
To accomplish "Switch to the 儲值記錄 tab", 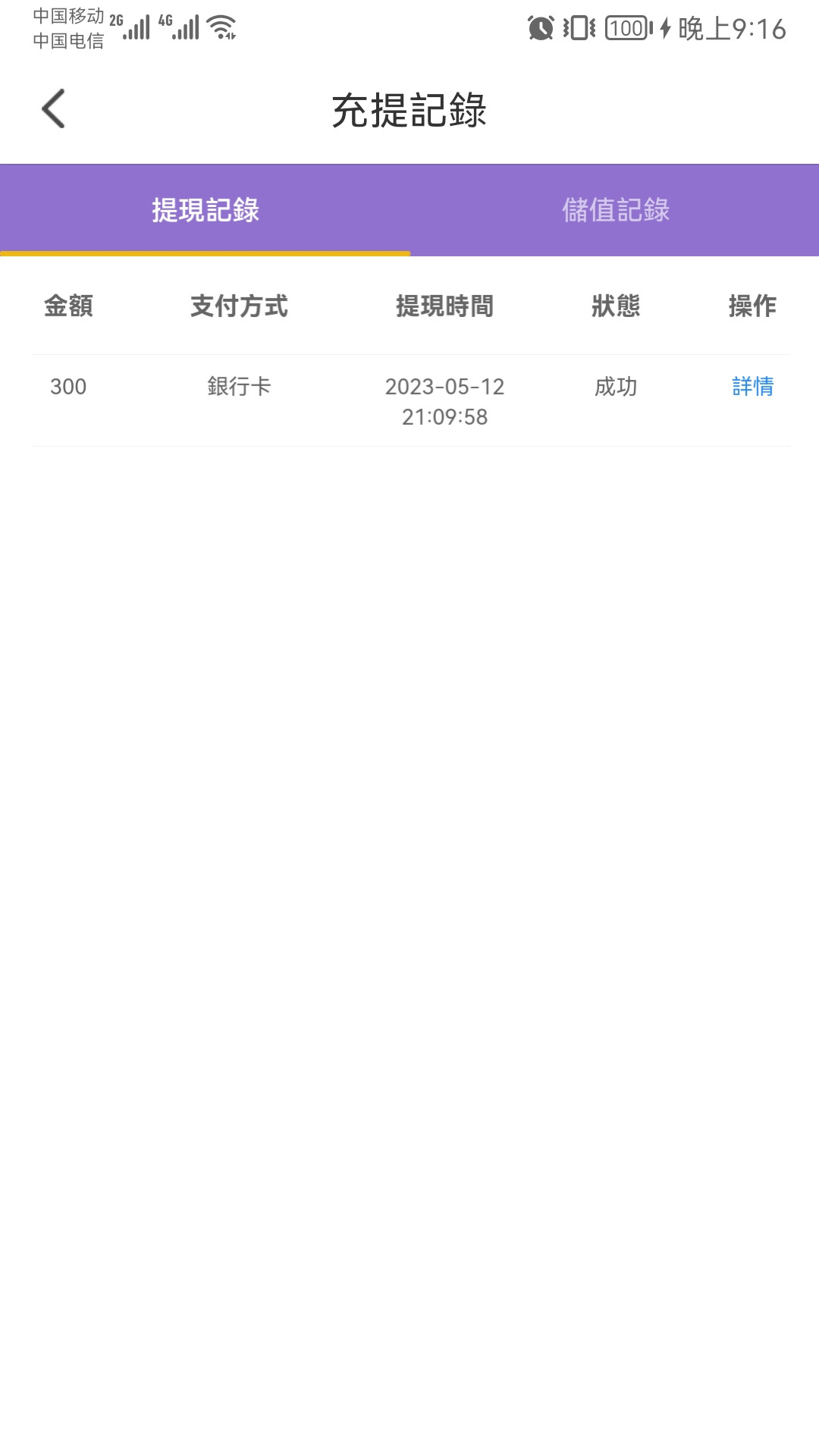I will click(x=614, y=210).
